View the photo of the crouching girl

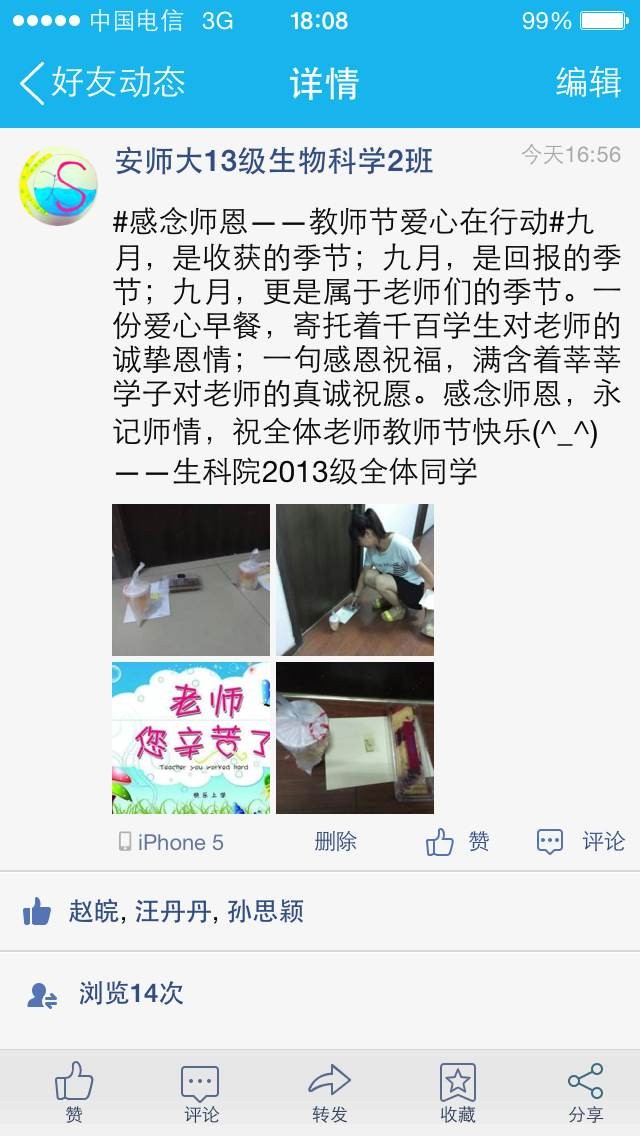pos(355,579)
